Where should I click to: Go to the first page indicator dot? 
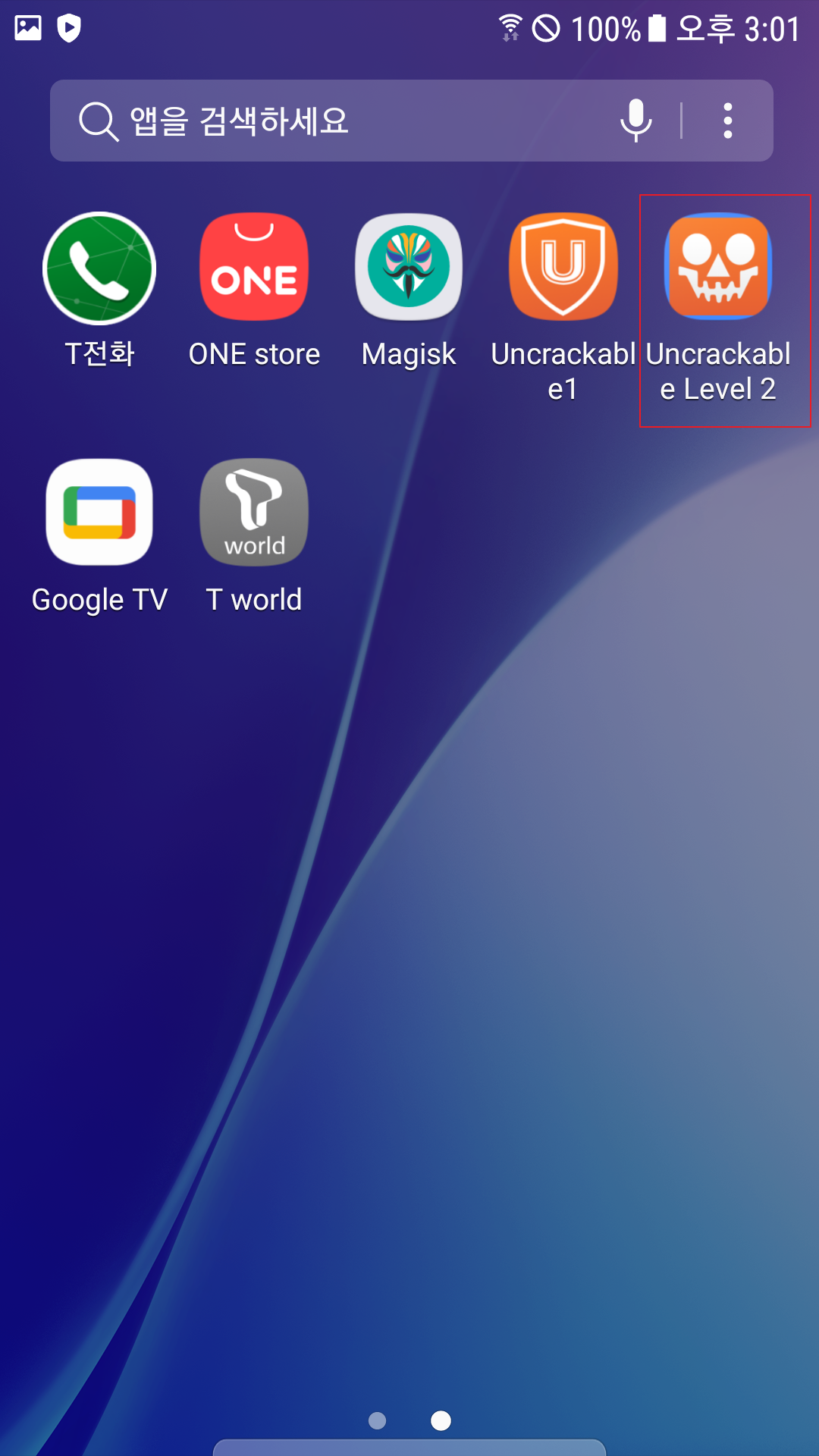point(377,1420)
